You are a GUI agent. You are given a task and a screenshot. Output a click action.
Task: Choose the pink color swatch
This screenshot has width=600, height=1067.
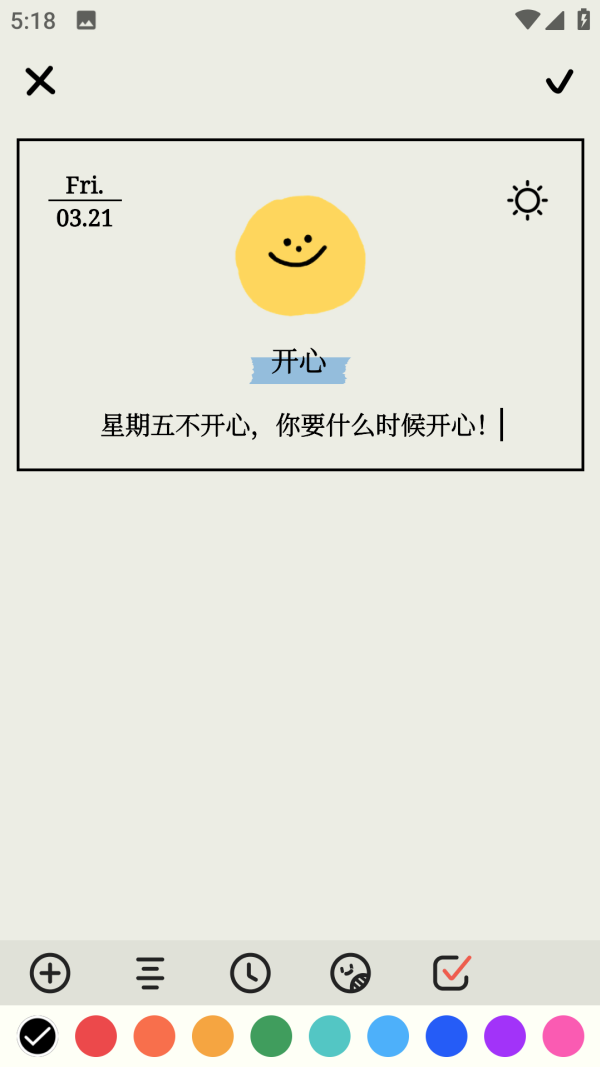click(x=563, y=1036)
